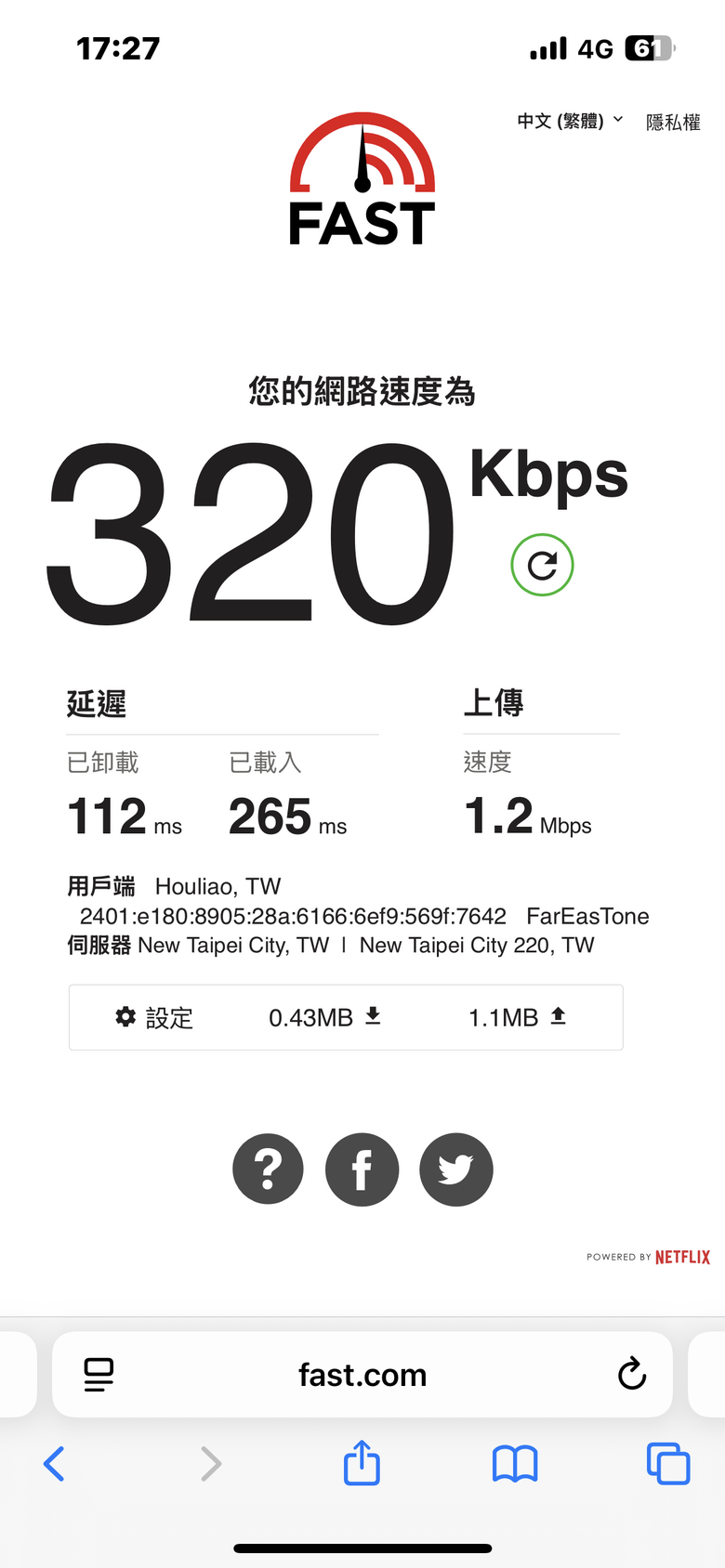Open the help question mark icon
725x1568 pixels.
point(268,1169)
